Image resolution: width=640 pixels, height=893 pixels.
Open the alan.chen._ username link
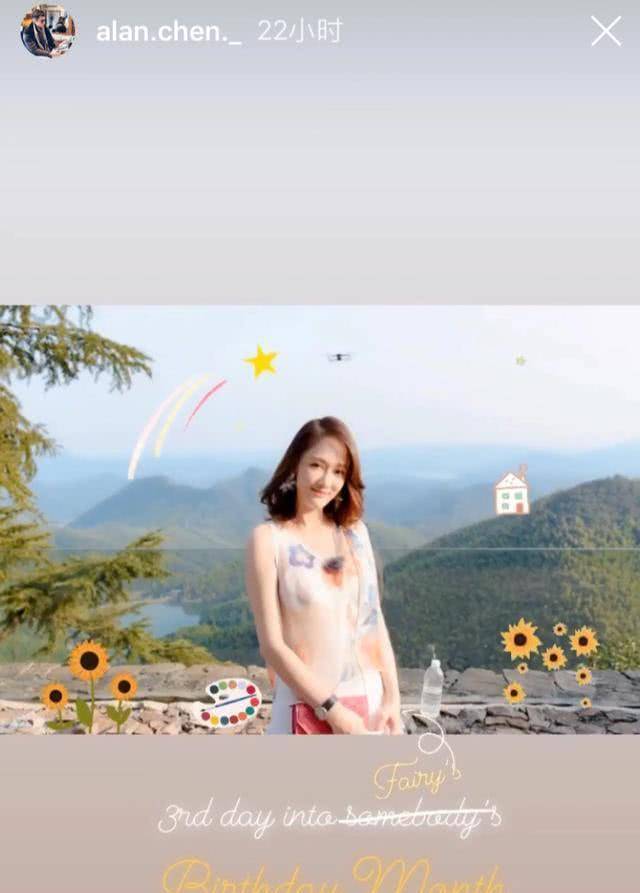click(168, 32)
